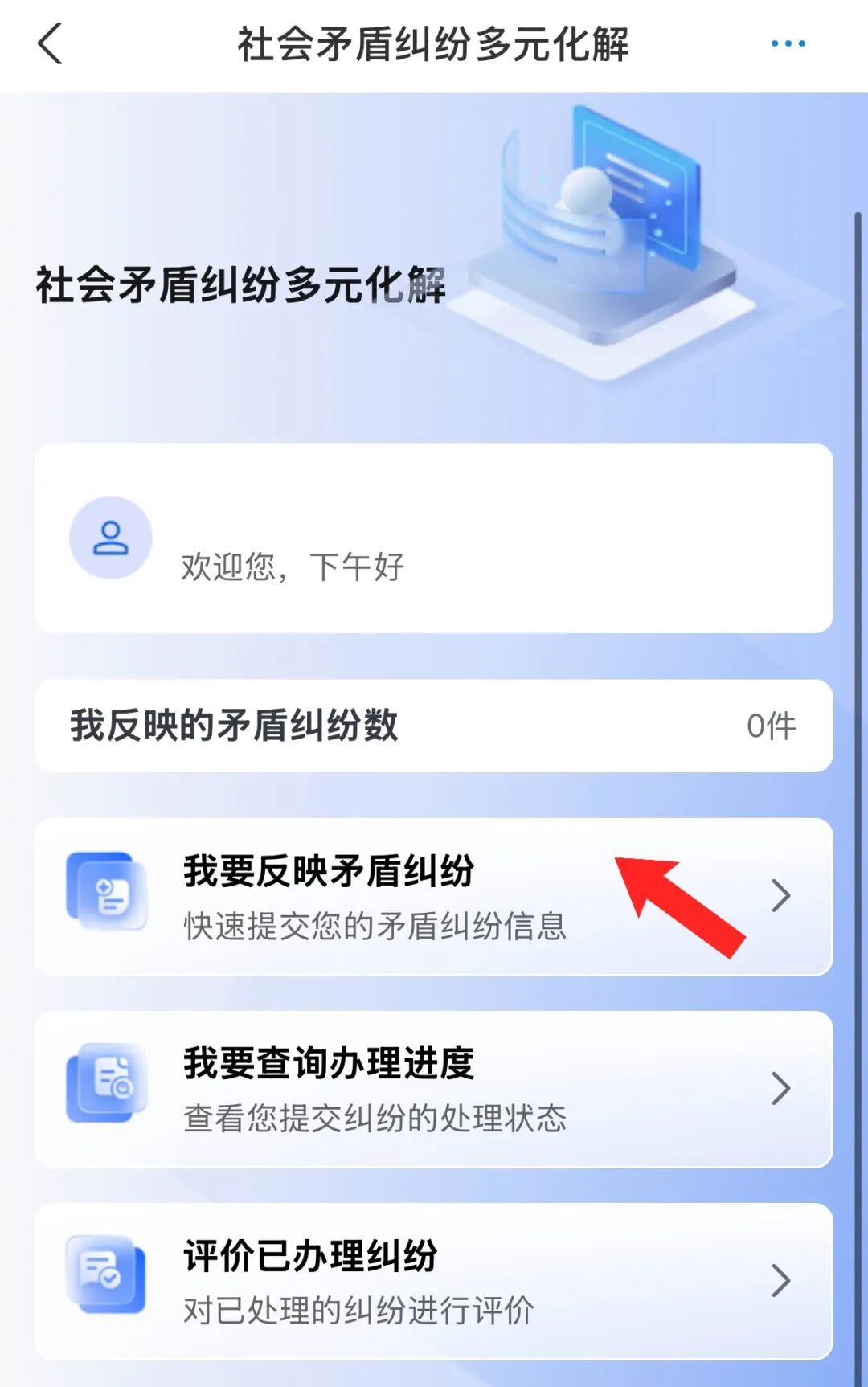868x1387 pixels.
Task: Open 我要反映矛盾纠纷 to submit a dispute
Action: click(x=433, y=897)
